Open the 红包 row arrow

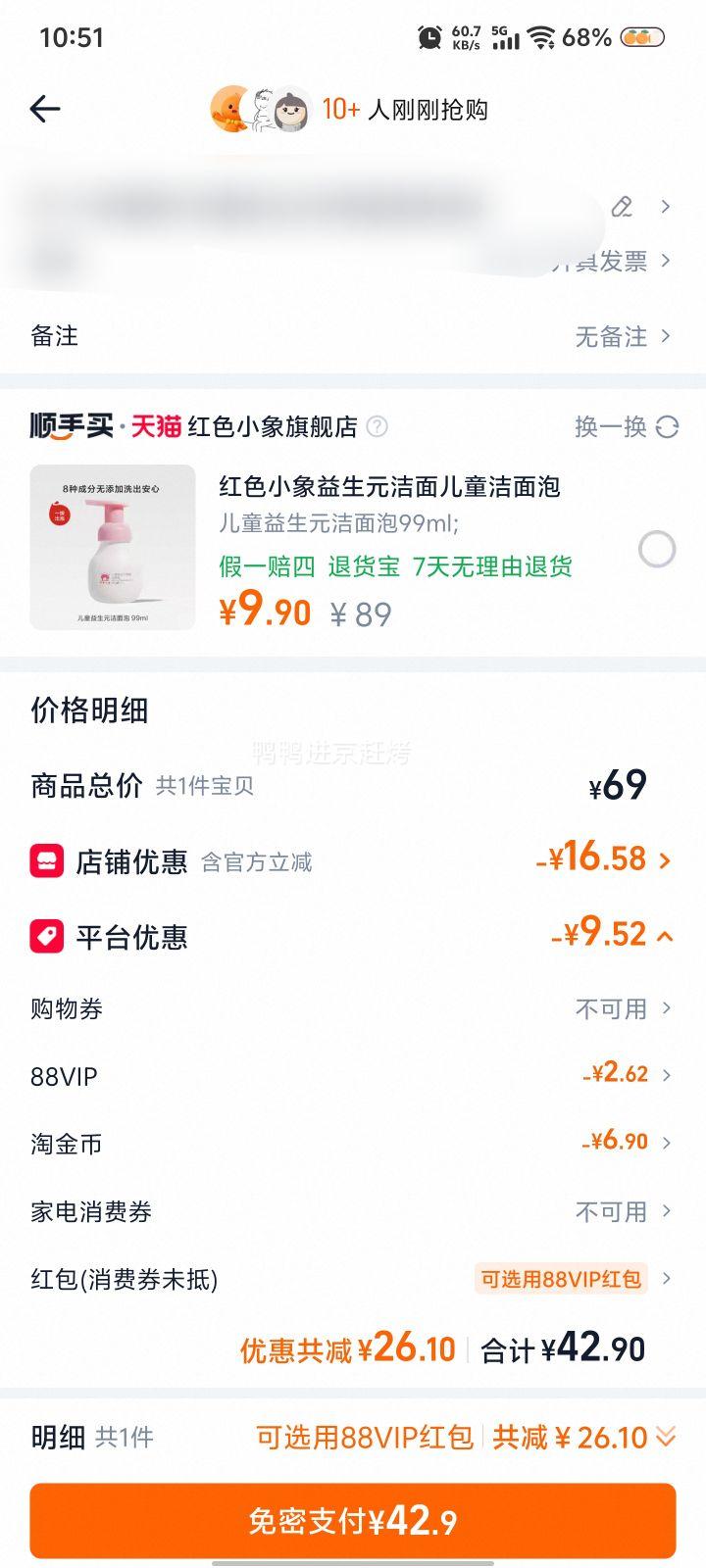pyautogui.click(x=677, y=1278)
